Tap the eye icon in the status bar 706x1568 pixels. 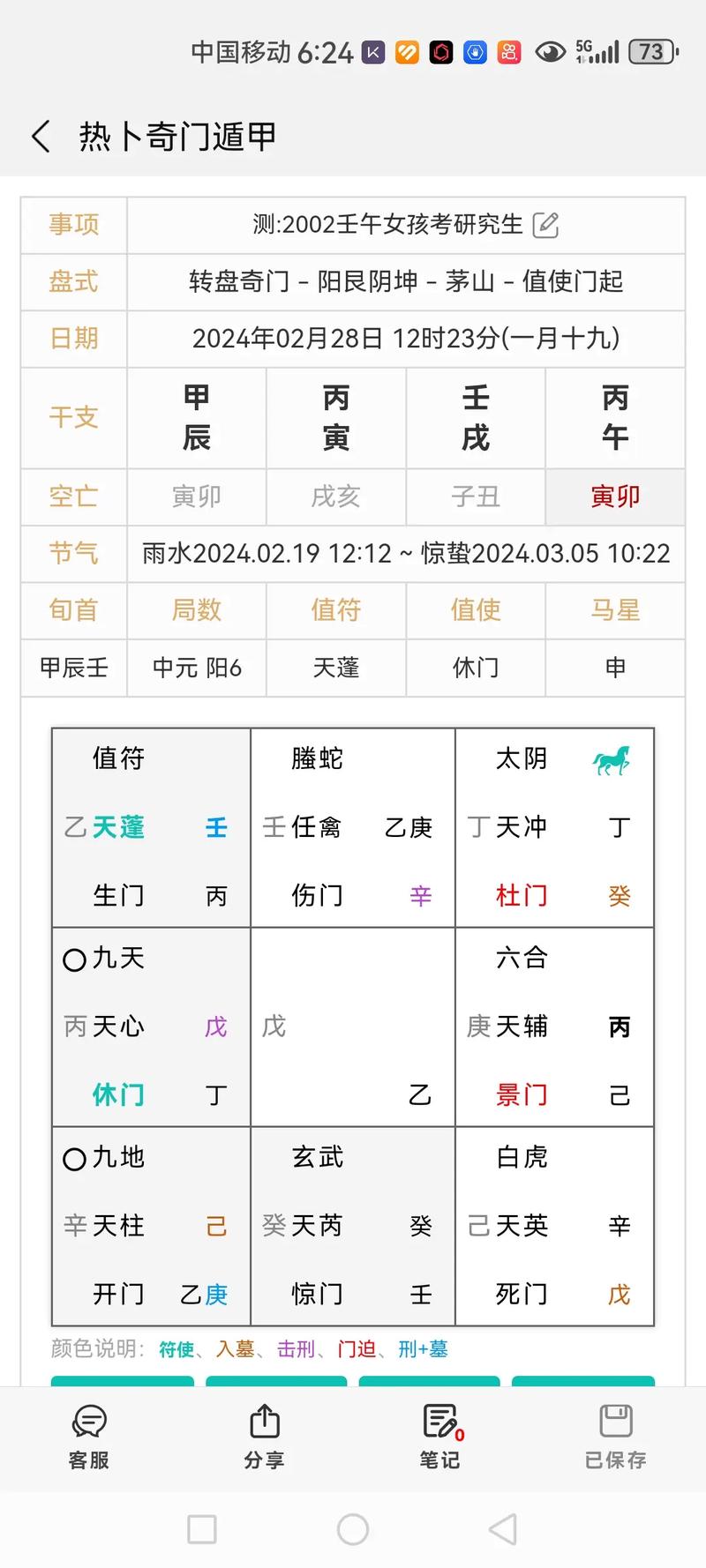(552, 52)
